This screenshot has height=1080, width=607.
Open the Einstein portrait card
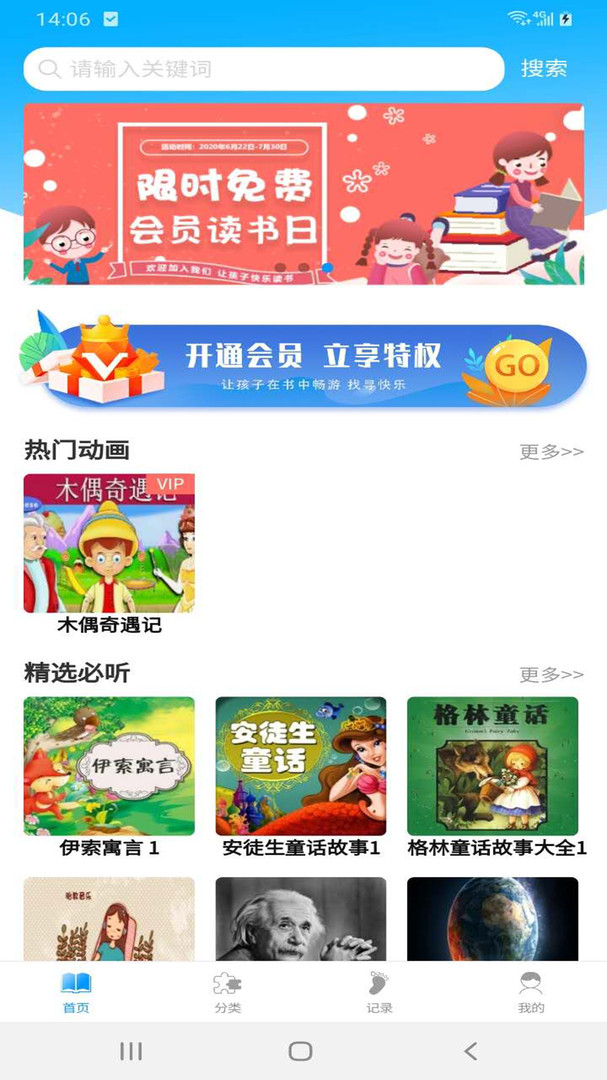[301, 919]
